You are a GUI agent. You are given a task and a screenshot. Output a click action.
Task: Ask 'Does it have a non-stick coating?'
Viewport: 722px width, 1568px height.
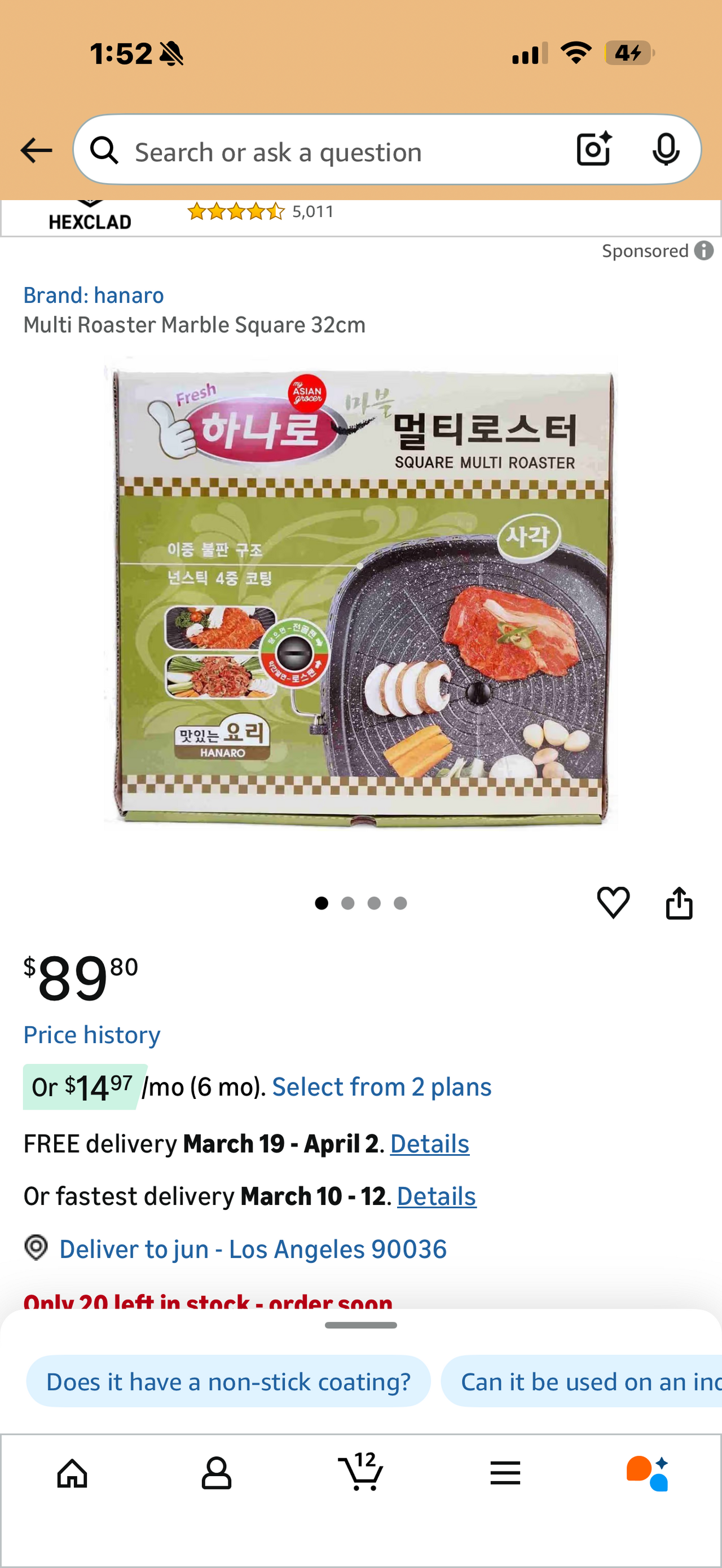pos(228,1382)
